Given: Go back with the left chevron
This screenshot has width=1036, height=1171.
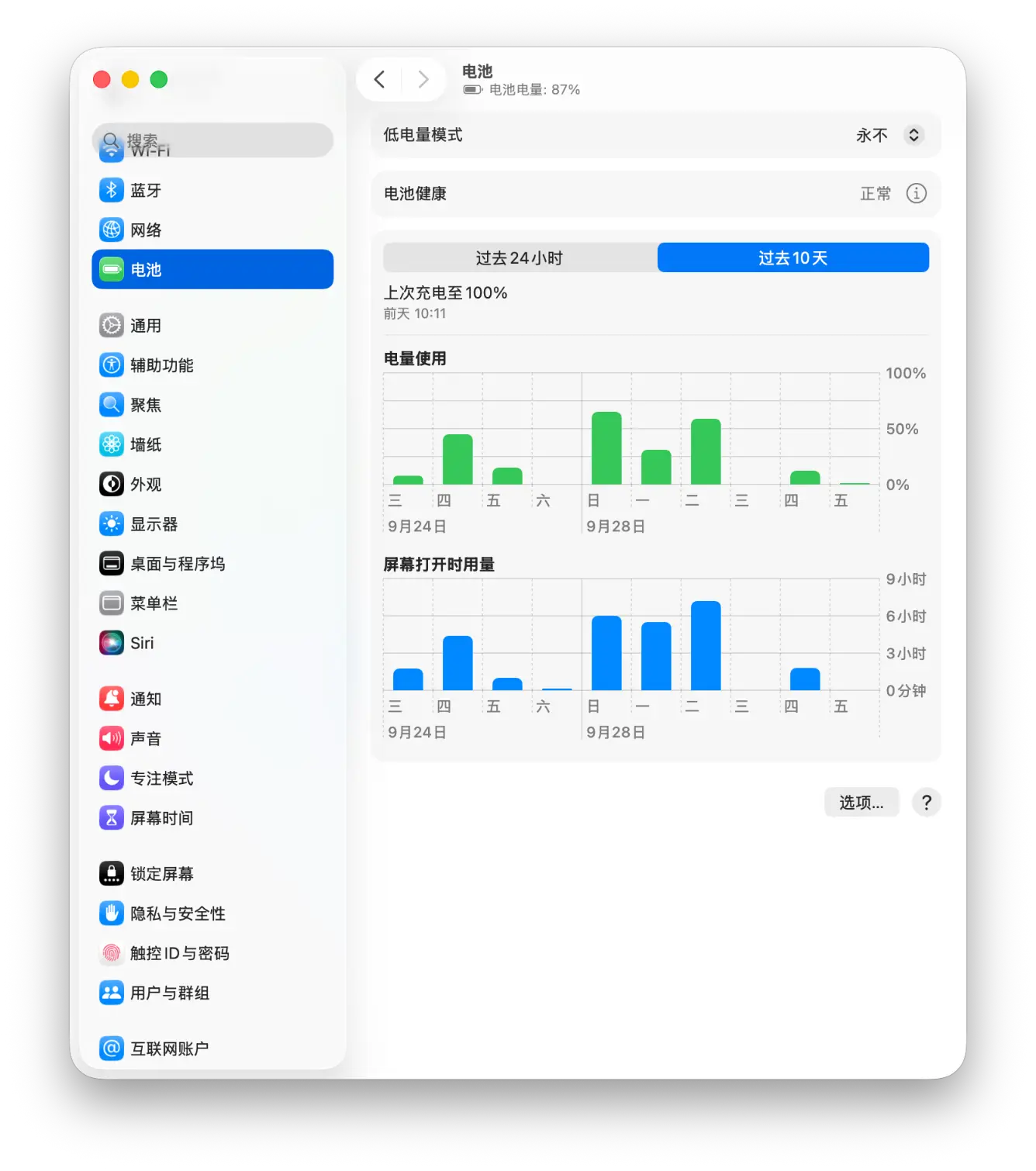Looking at the screenshot, I should click(379, 79).
